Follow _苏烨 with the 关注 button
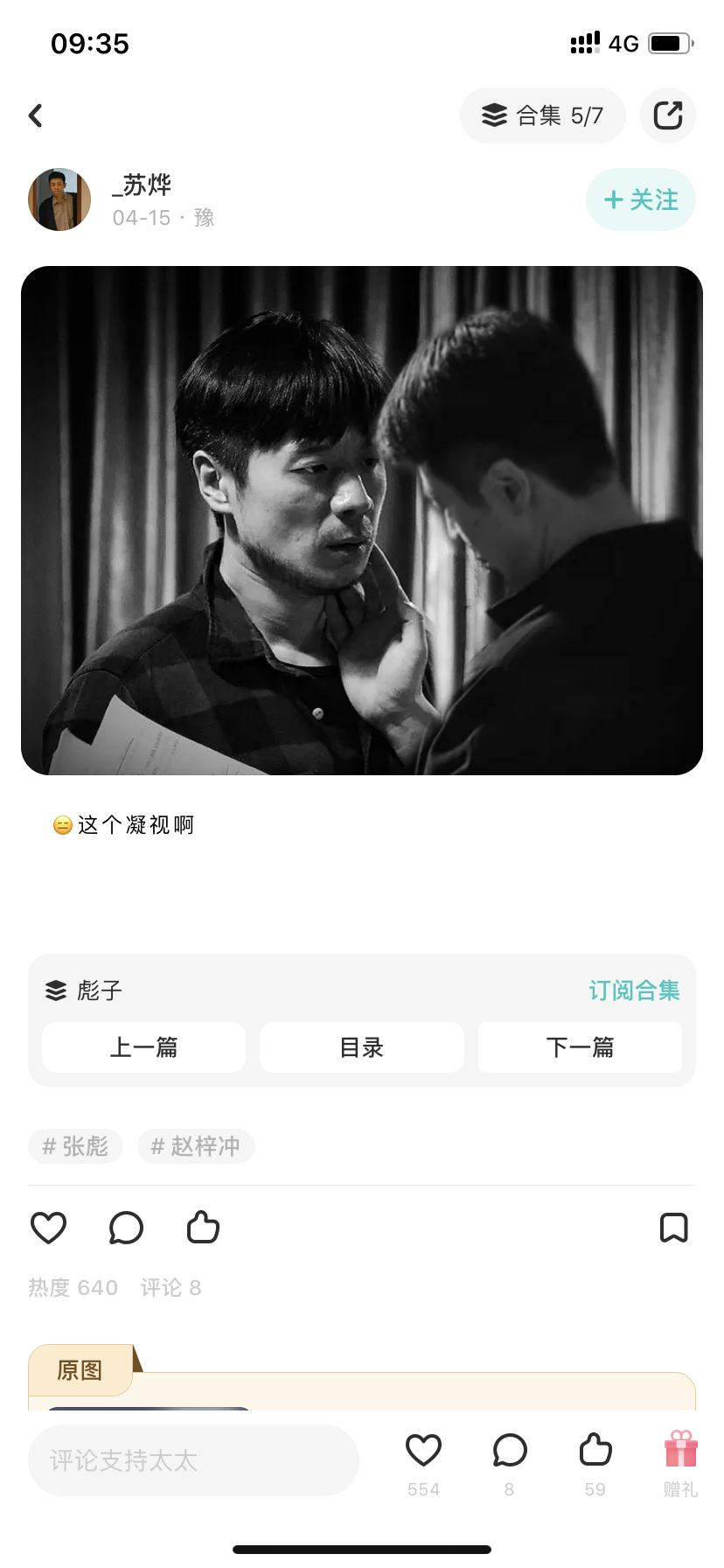 [641, 199]
